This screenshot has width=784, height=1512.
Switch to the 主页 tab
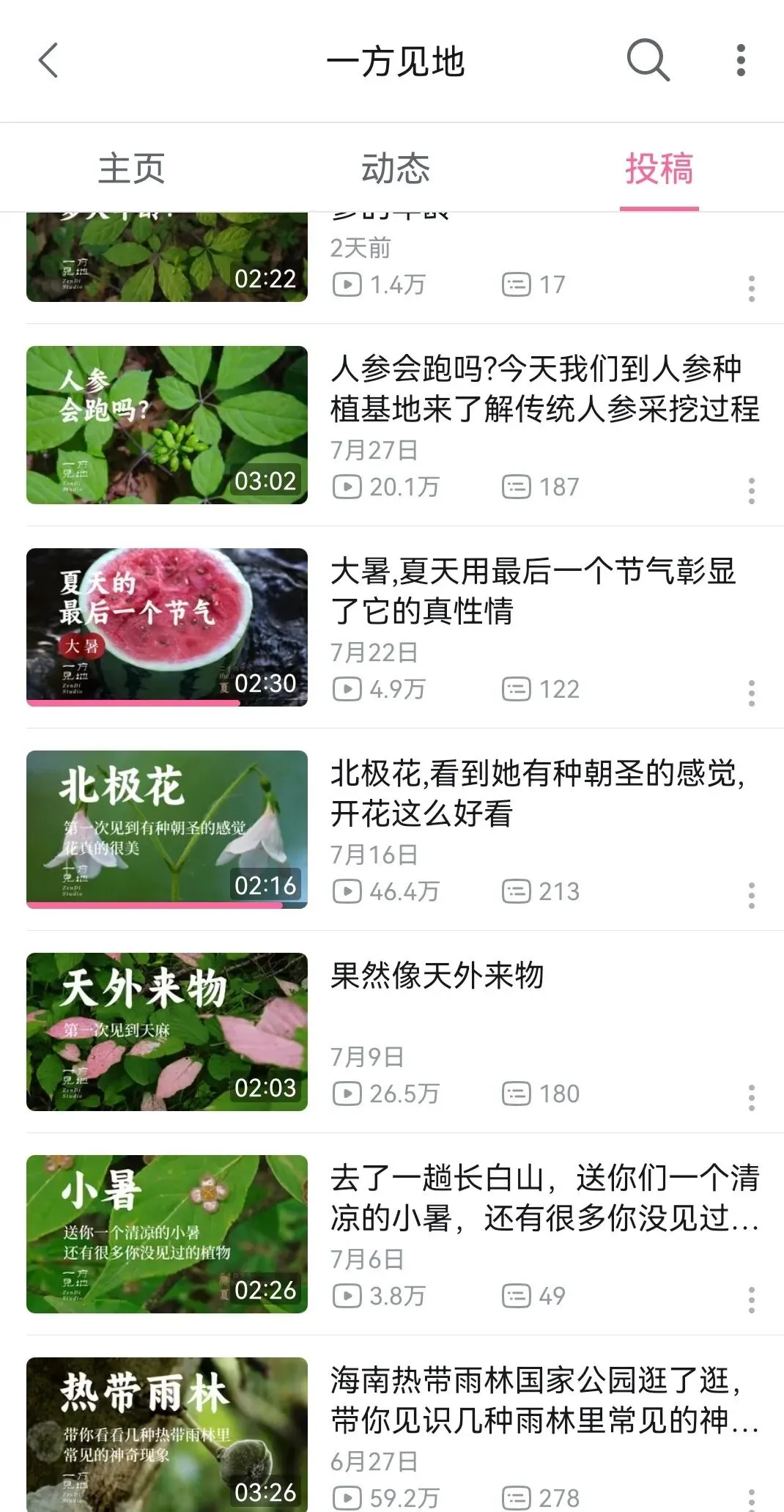click(132, 169)
